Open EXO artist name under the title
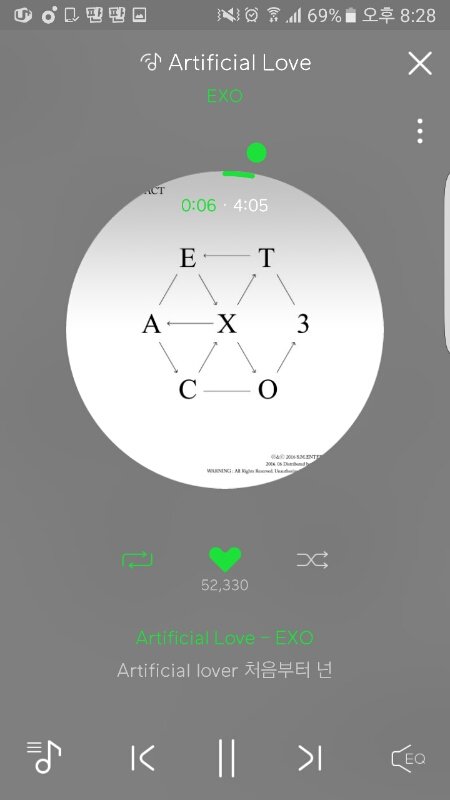This screenshot has width=450, height=800. tap(225, 96)
